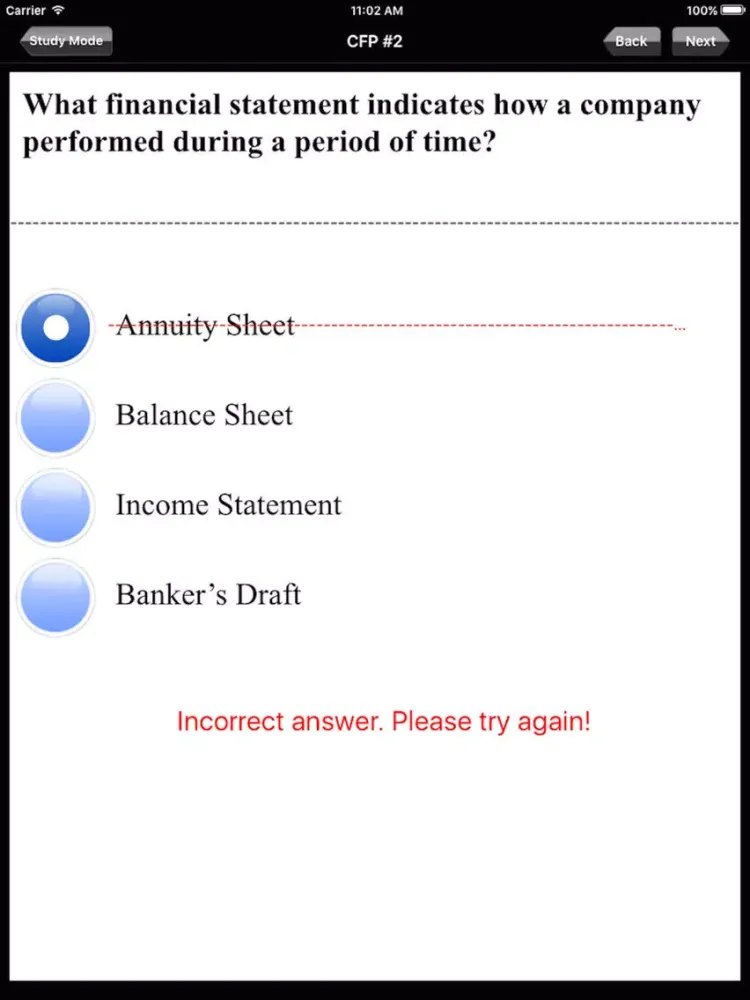Select the Annuity Sheet answer

coord(56,327)
